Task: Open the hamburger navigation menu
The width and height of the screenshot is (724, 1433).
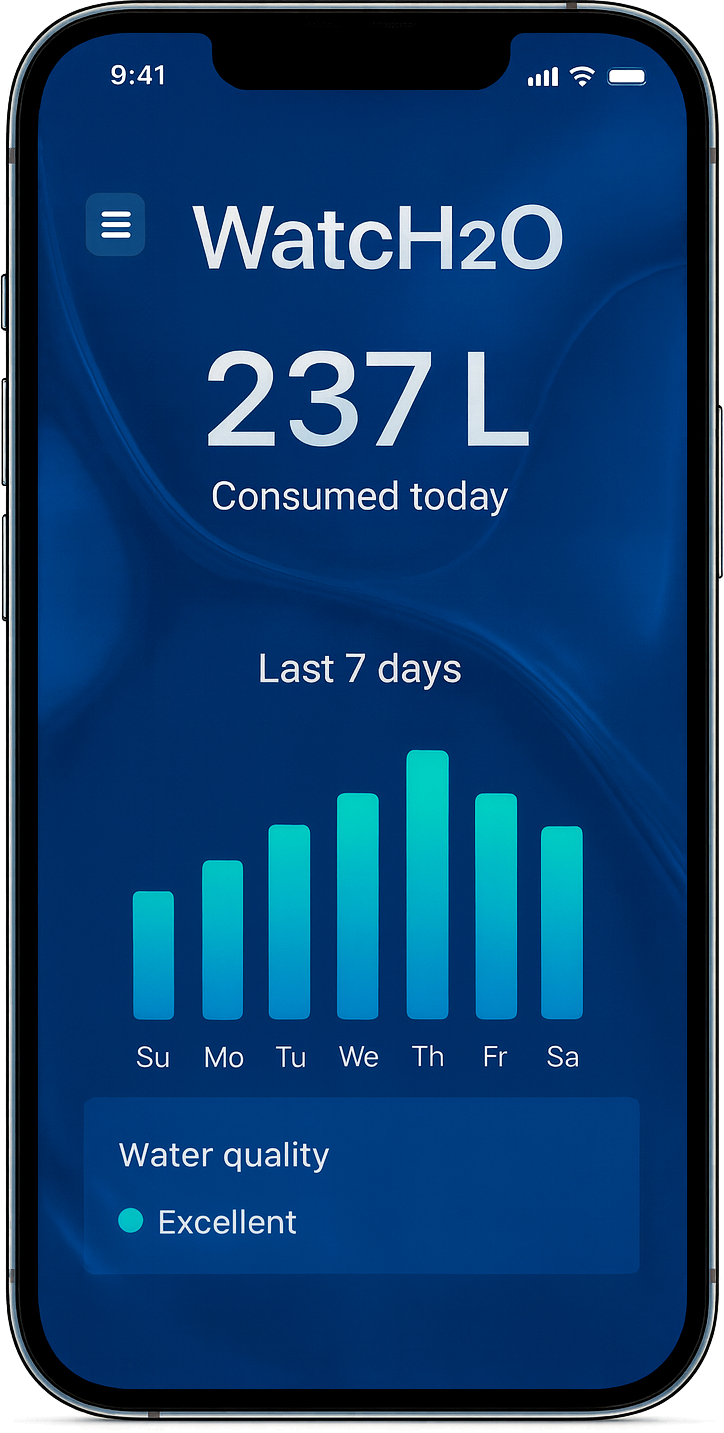Action: (x=117, y=226)
